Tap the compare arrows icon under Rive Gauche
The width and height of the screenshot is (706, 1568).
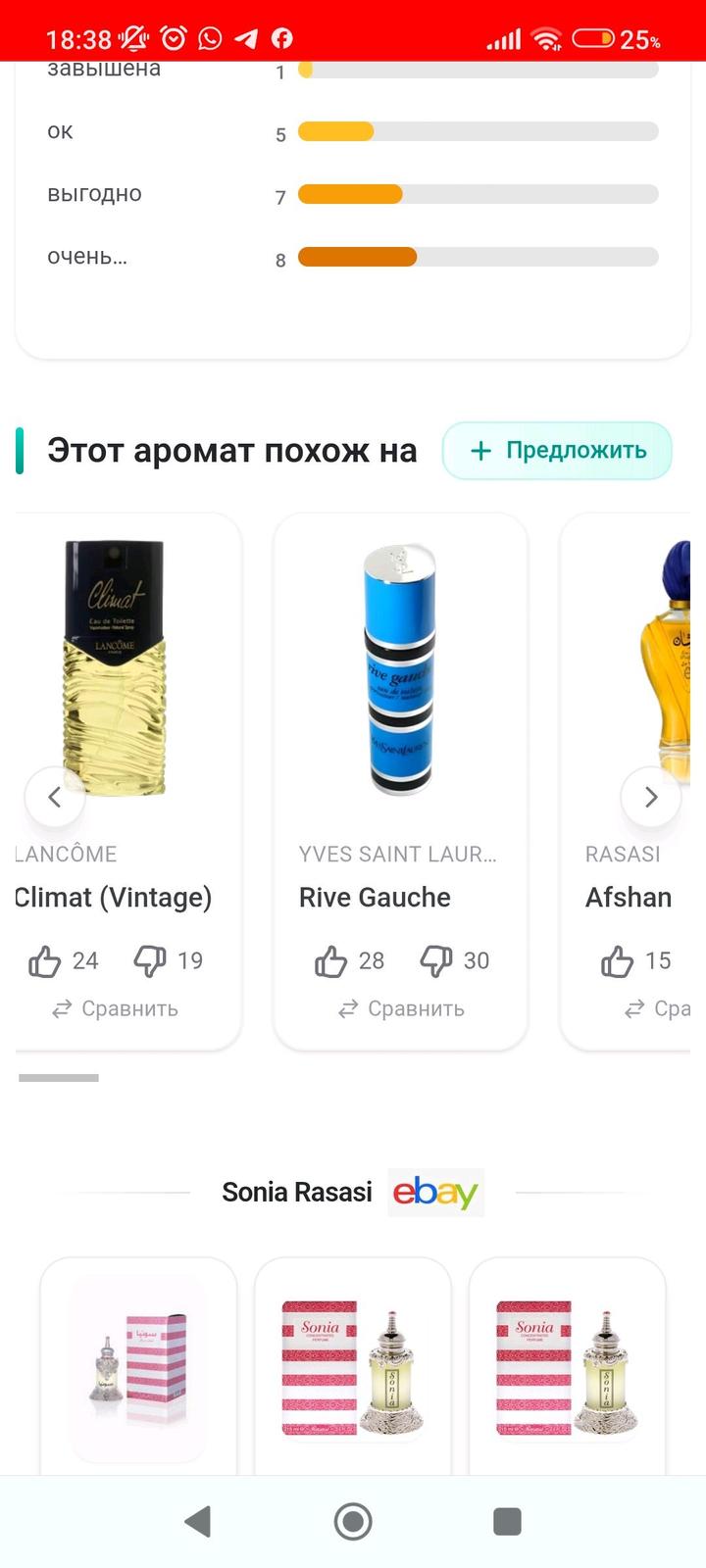tap(348, 1008)
